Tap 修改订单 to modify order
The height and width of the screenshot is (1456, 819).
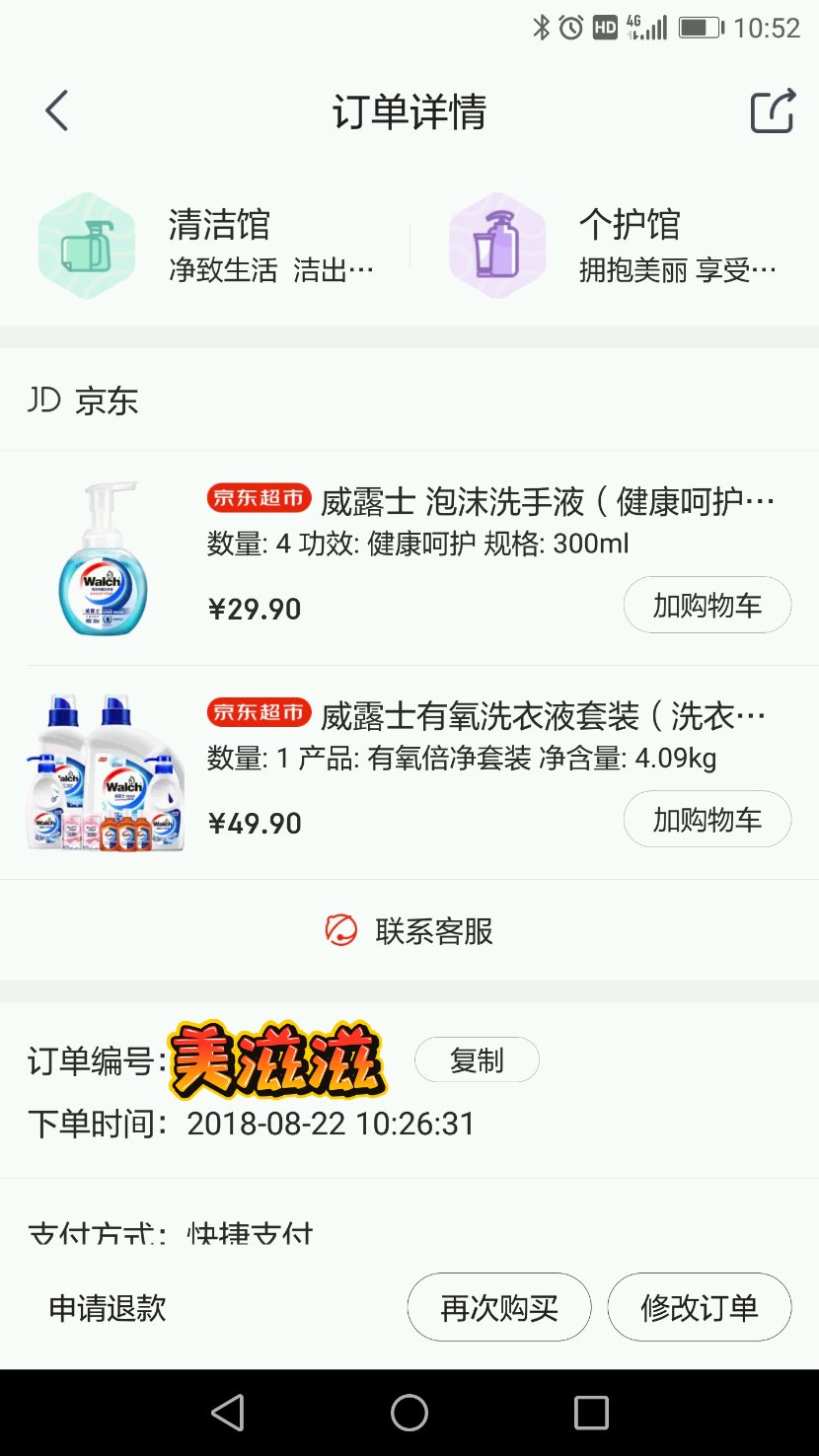tap(699, 1308)
